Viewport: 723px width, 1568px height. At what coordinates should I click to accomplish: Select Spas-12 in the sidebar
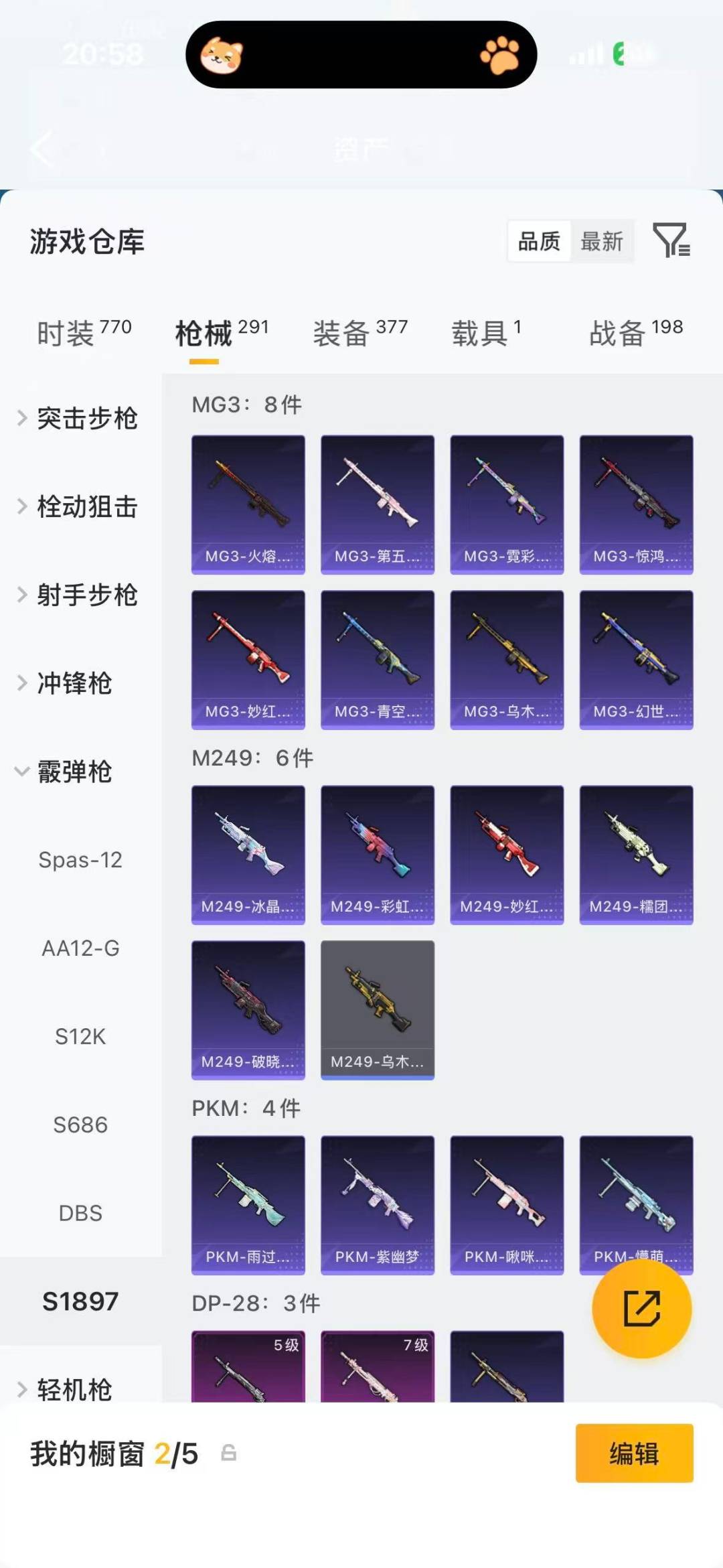pos(80,860)
